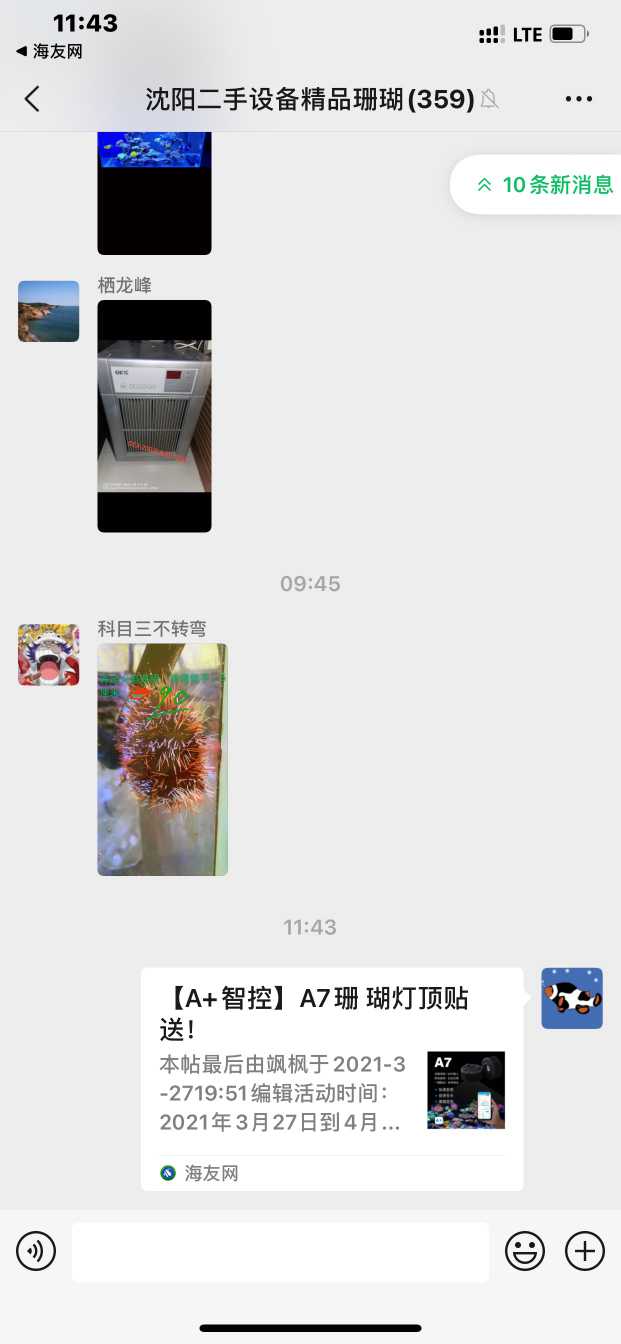Open 栖龙峰's chiller photo

pyautogui.click(x=154, y=416)
